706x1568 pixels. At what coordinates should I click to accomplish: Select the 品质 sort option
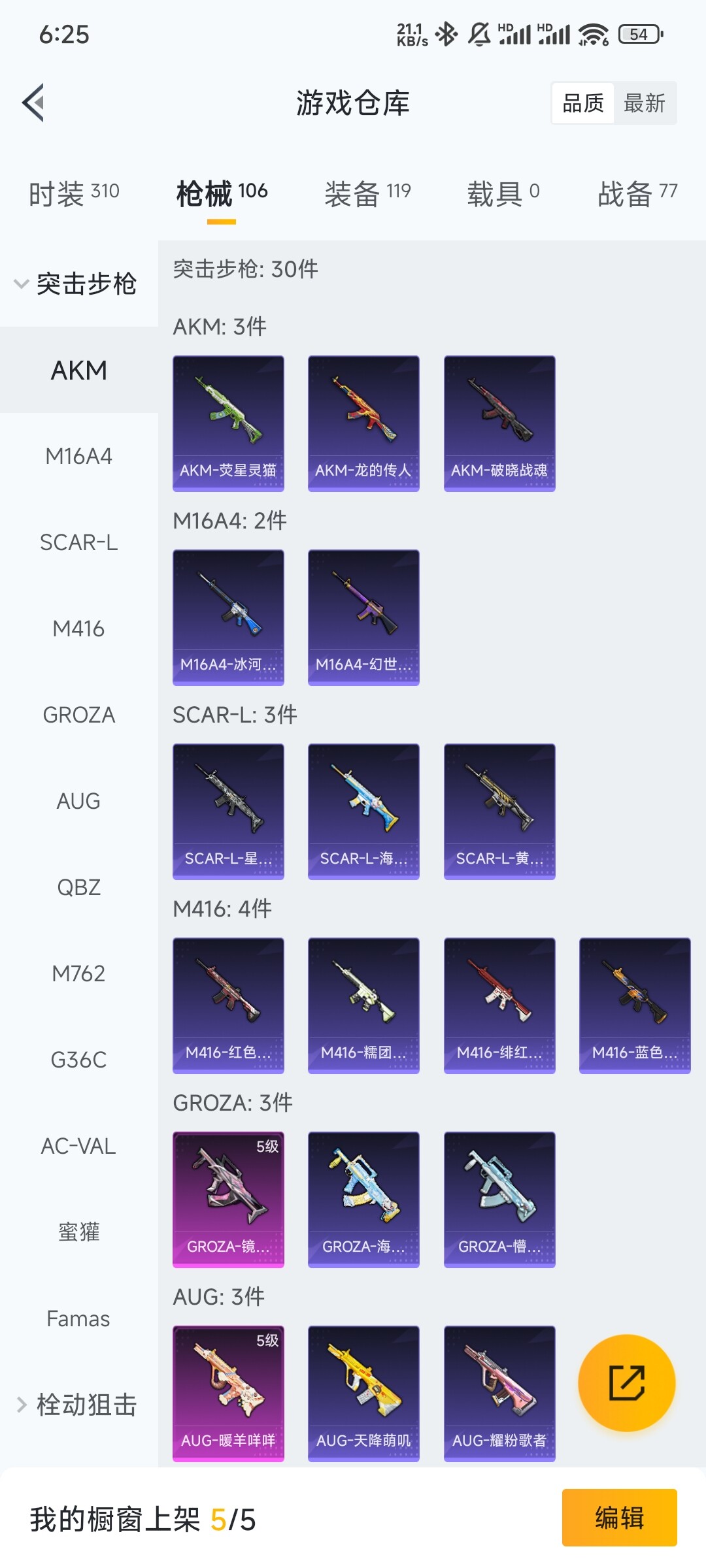(x=583, y=103)
